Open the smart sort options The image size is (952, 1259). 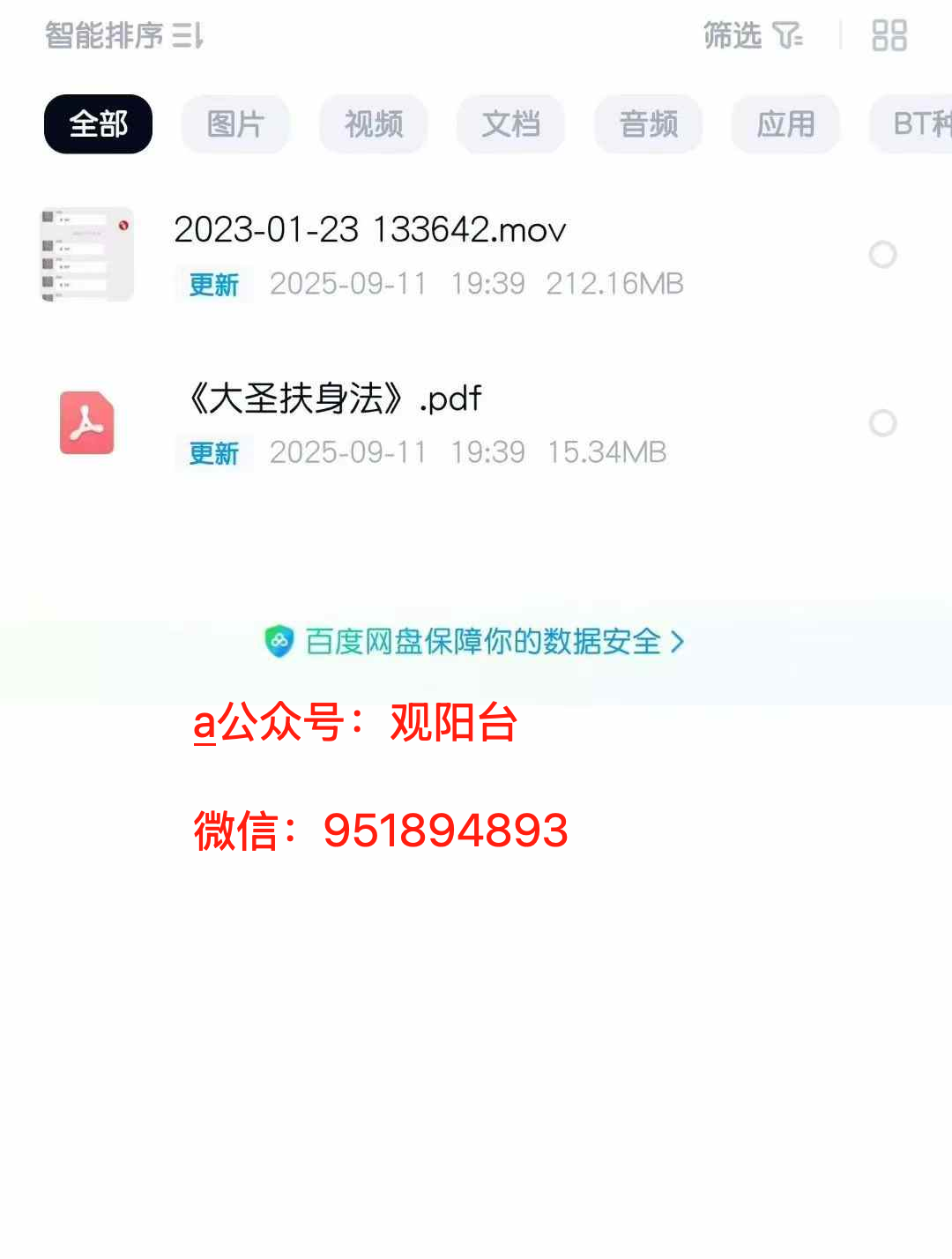[124, 36]
